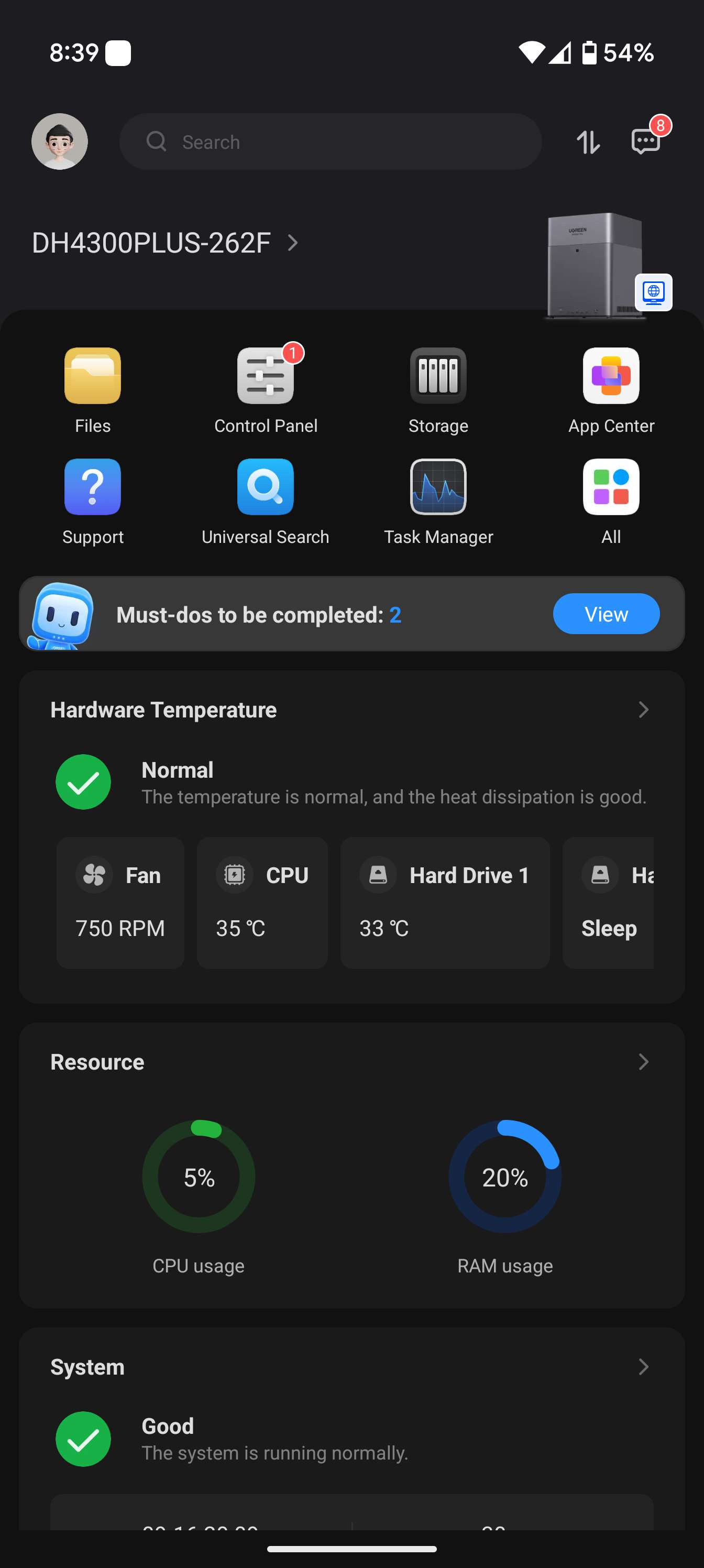View the must-dos to be completed
Image resolution: width=704 pixels, height=1568 pixels.
606,614
